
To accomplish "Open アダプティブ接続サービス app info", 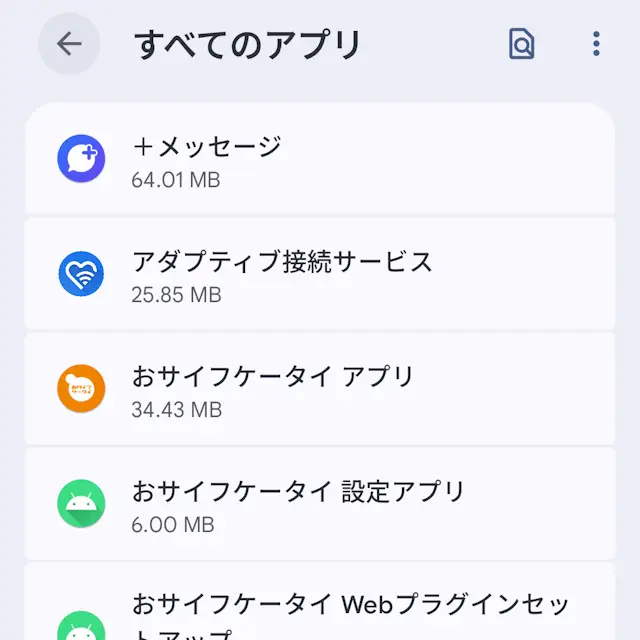I will tap(319, 276).
